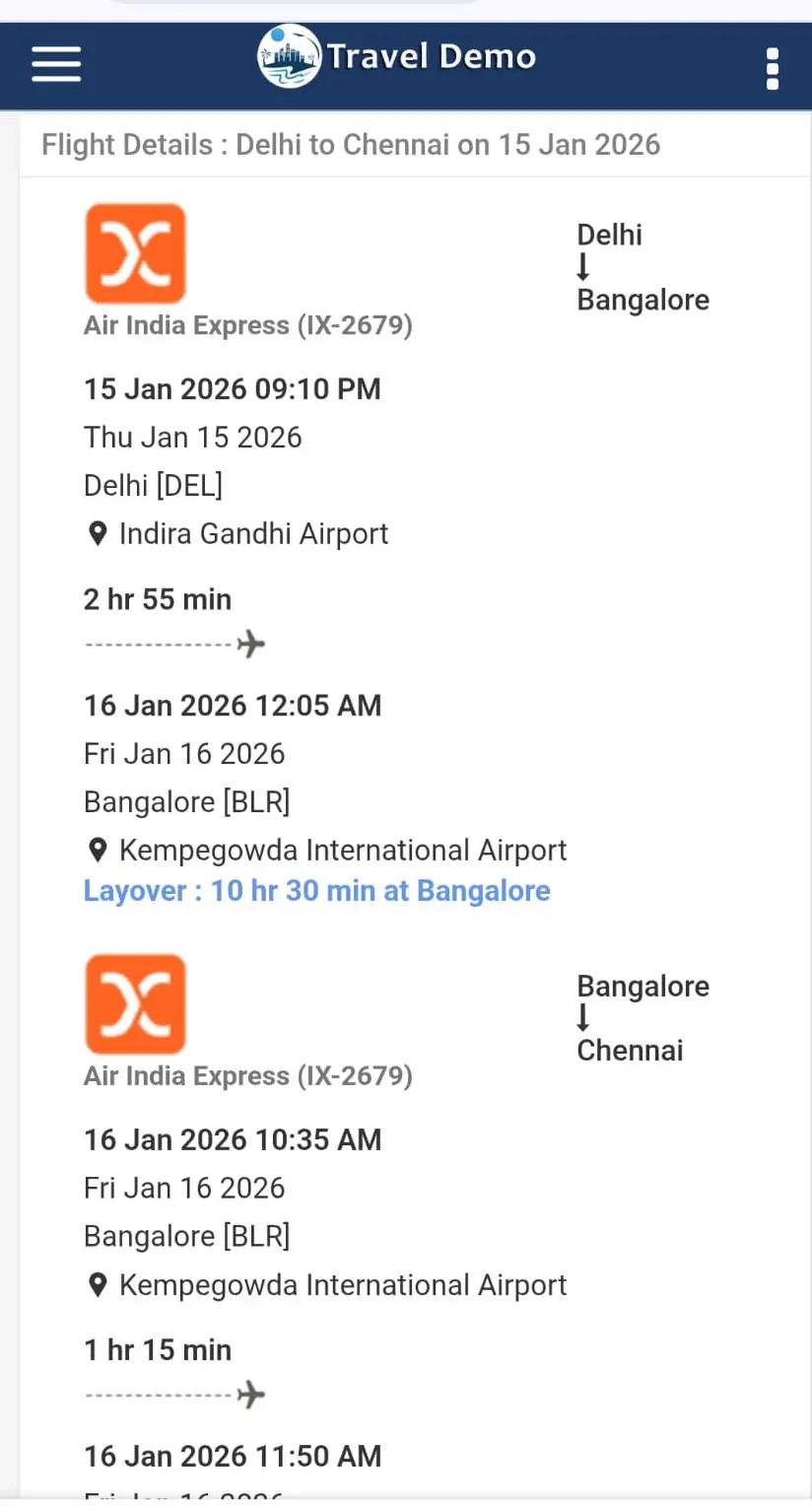Image resolution: width=812 pixels, height=1507 pixels.
Task: Click the Air India Express (IX-2679) flight label
Action: click(247, 324)
